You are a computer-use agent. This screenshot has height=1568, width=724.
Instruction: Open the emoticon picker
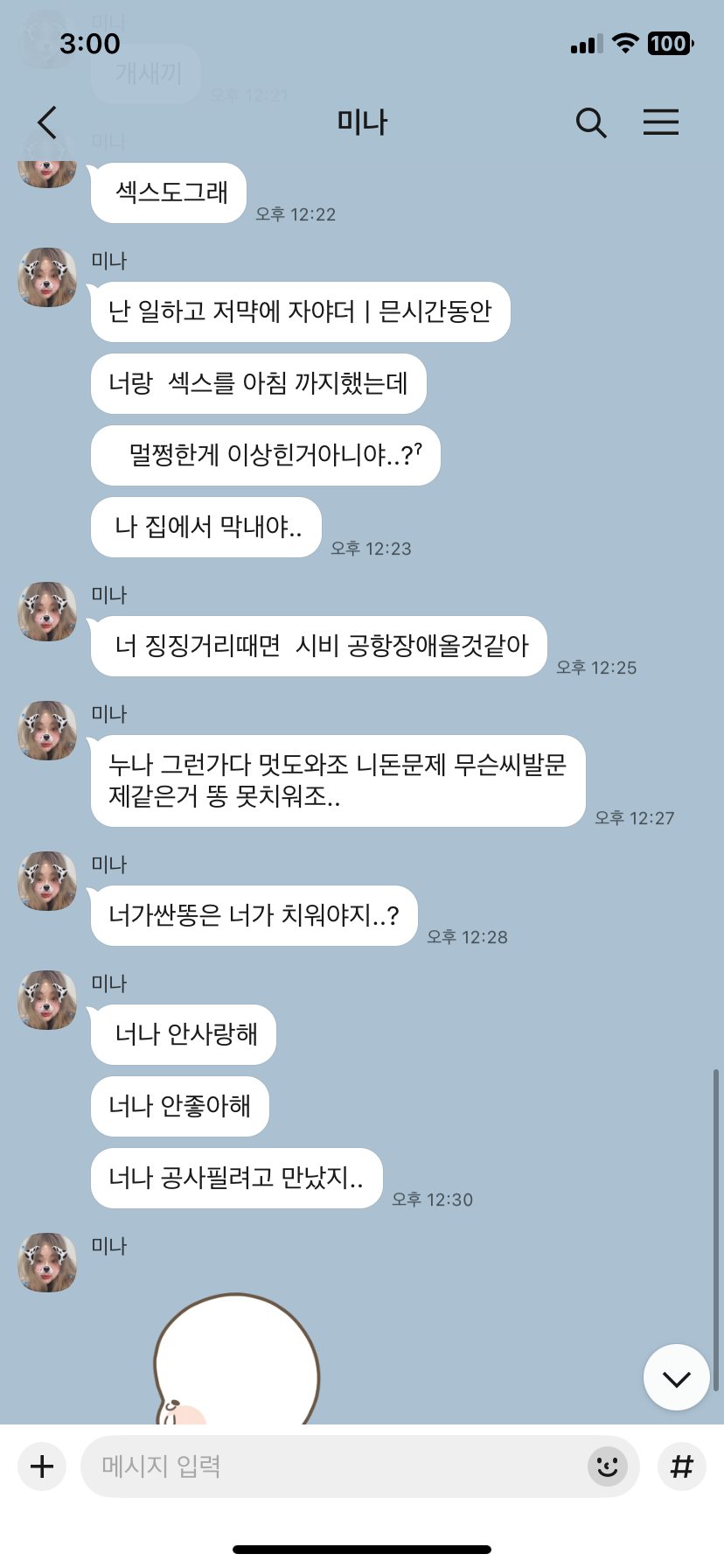(x=608, y=1466)
